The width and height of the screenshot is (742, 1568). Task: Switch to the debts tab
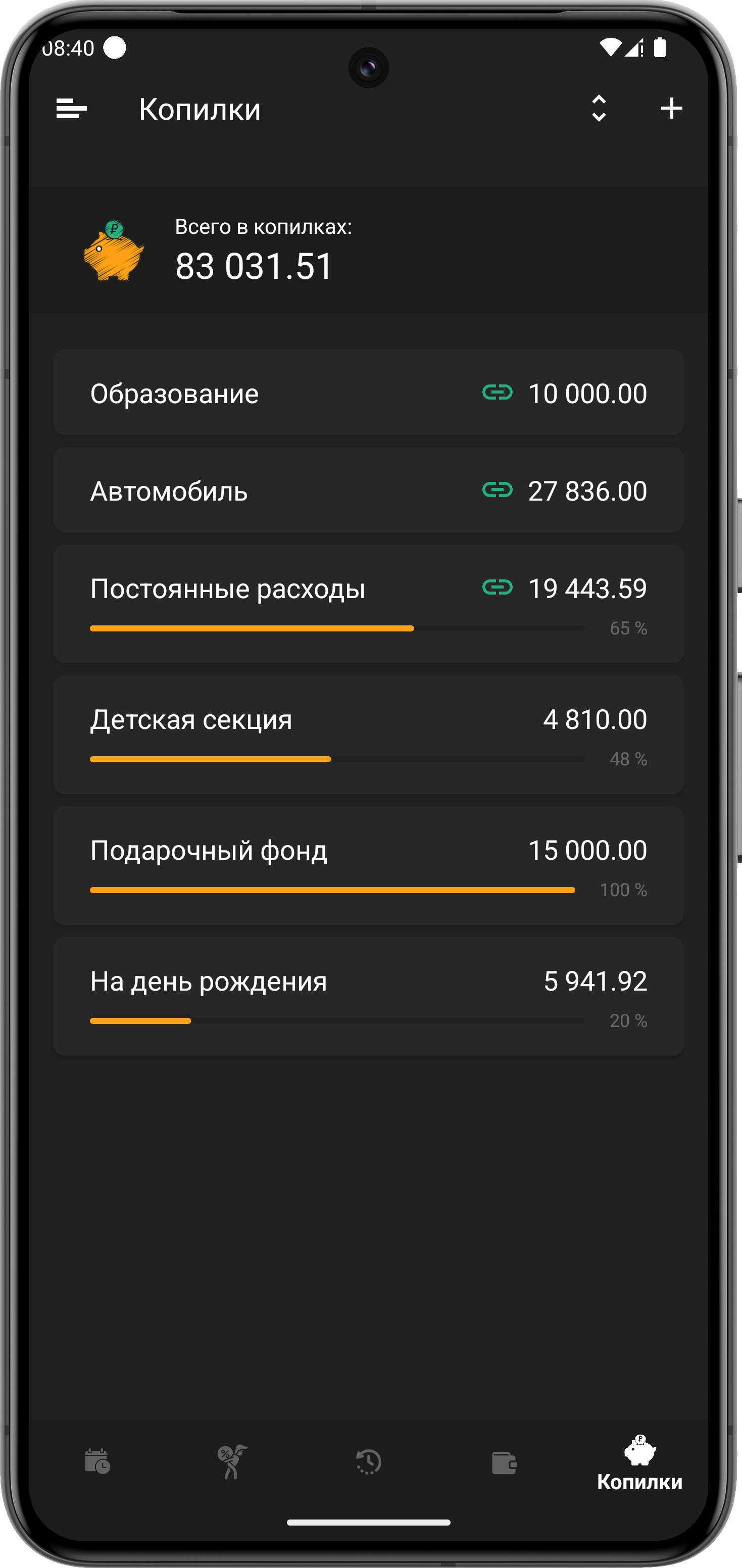(x=232, y=1461)
